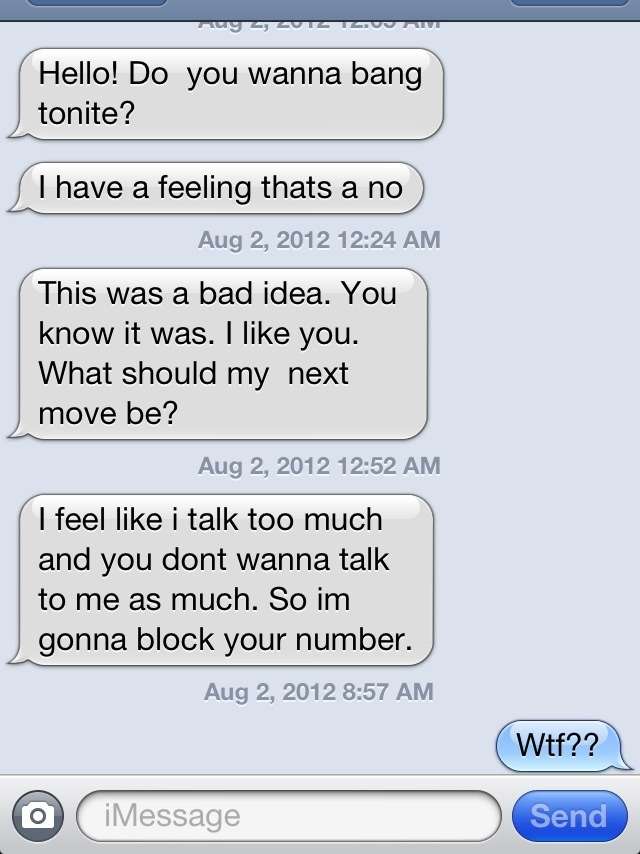Hit the Send button
This screenshot has width=640, height=854.
coord(568,816)
